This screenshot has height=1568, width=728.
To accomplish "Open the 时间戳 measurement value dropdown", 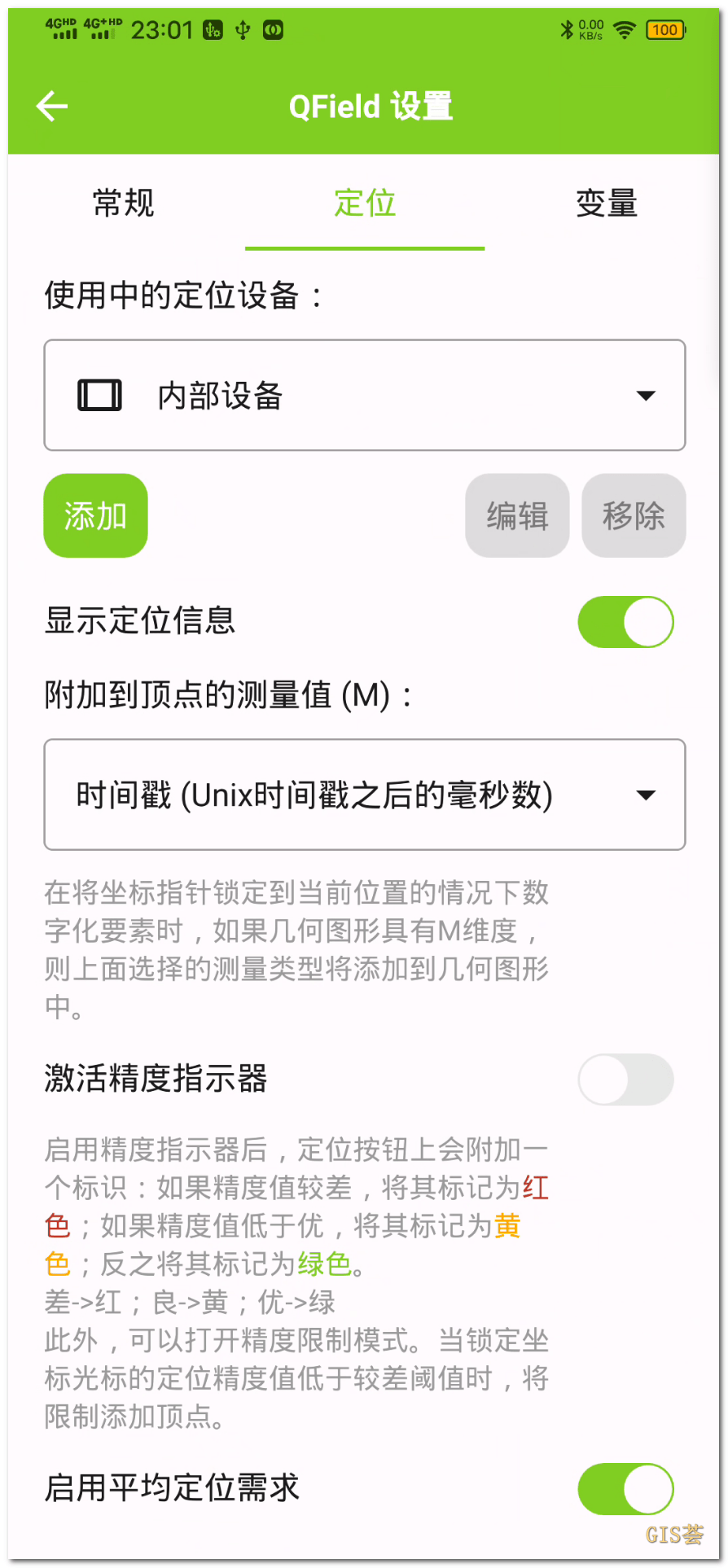I will pos(365,795).
